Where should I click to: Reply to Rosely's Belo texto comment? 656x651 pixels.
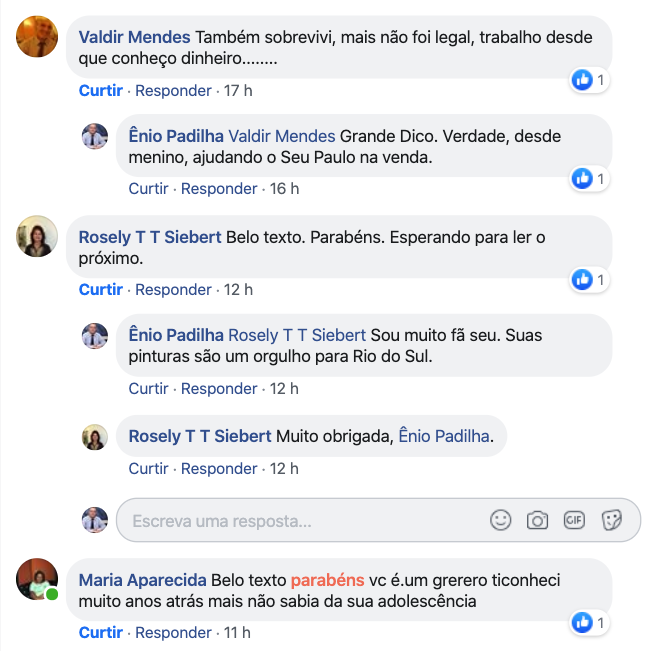pos(173,290)
